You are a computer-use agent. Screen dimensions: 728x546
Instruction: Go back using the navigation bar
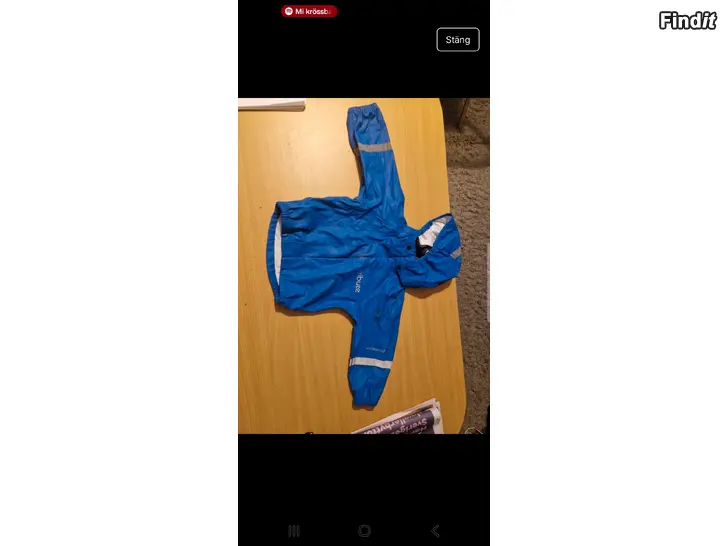(x=434, y=531)
